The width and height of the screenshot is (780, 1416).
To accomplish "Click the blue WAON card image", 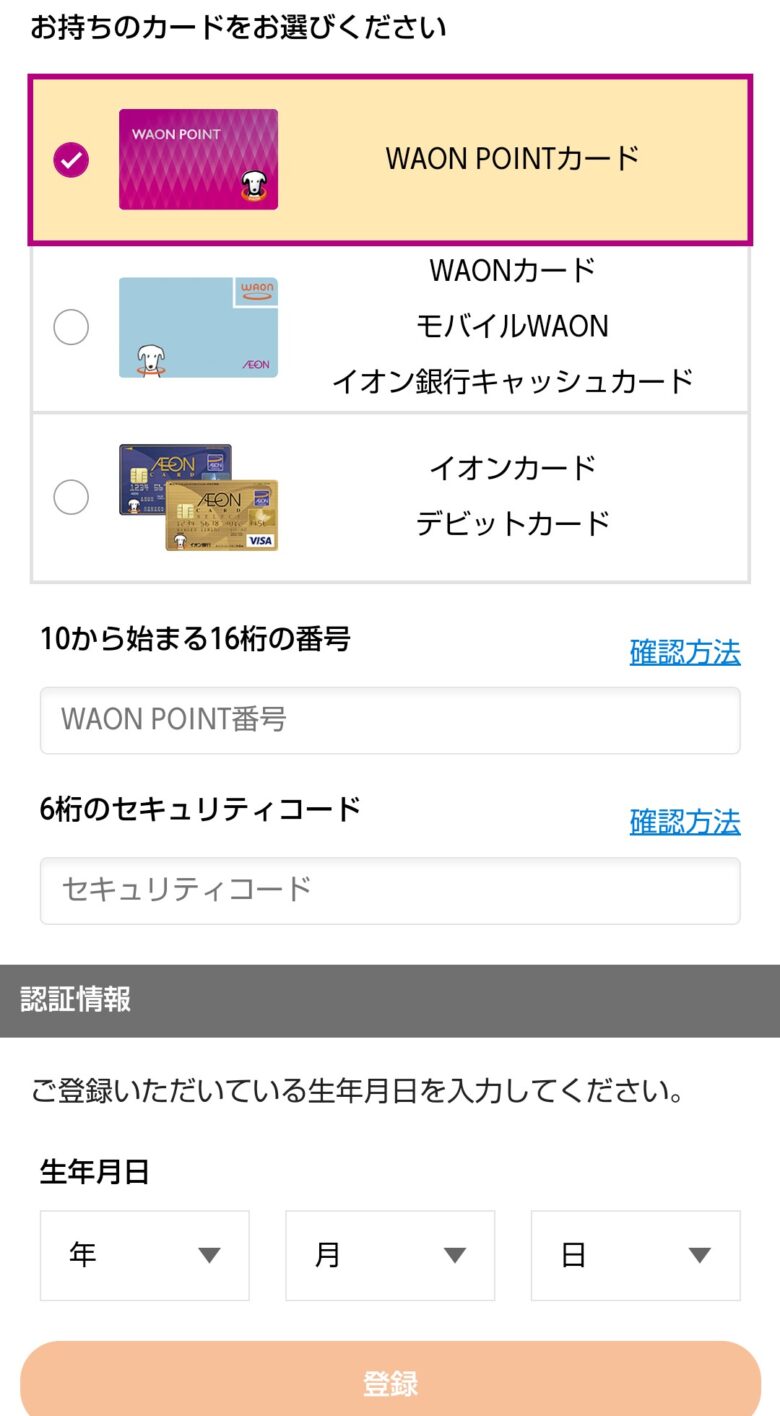I will click(x=197, y=326).
